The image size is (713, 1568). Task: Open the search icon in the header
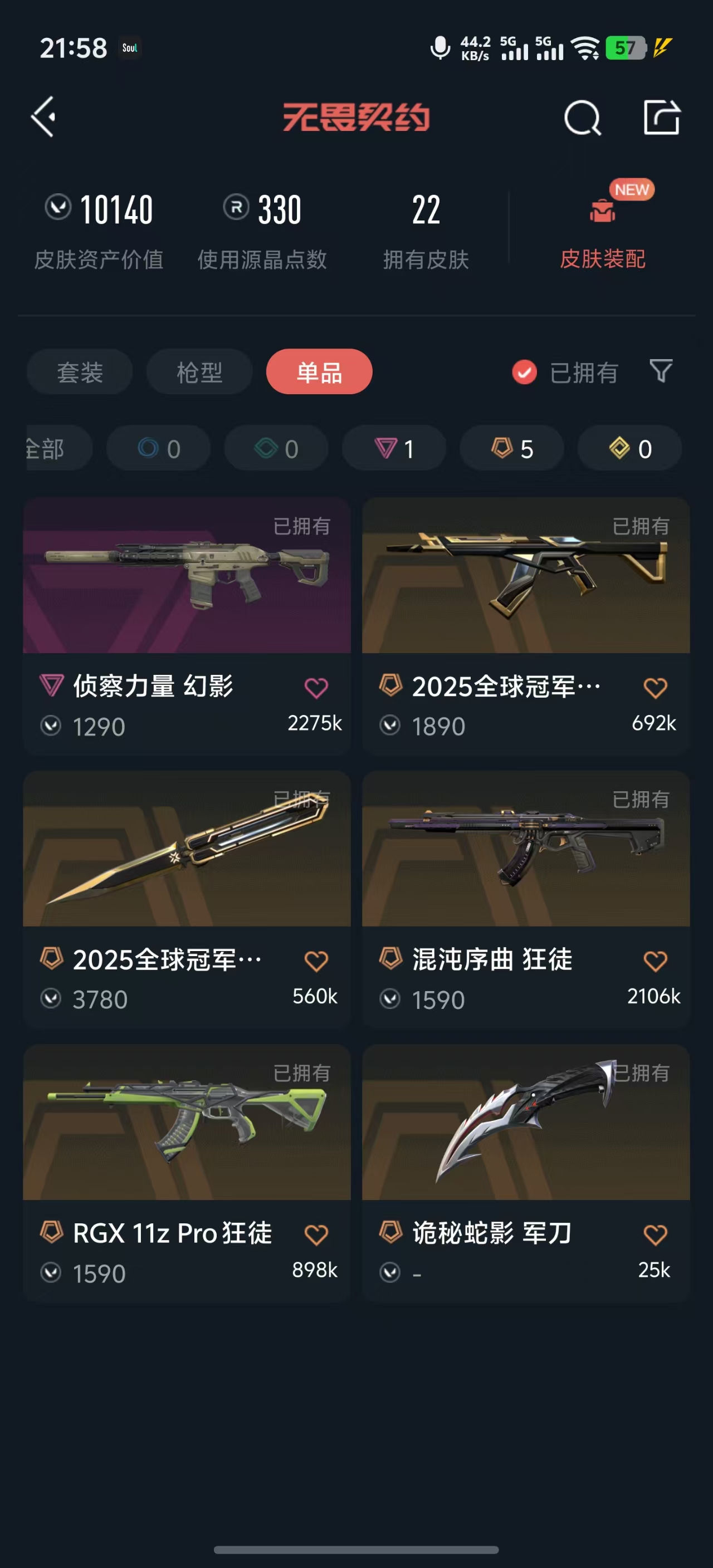tap(582, 117)
